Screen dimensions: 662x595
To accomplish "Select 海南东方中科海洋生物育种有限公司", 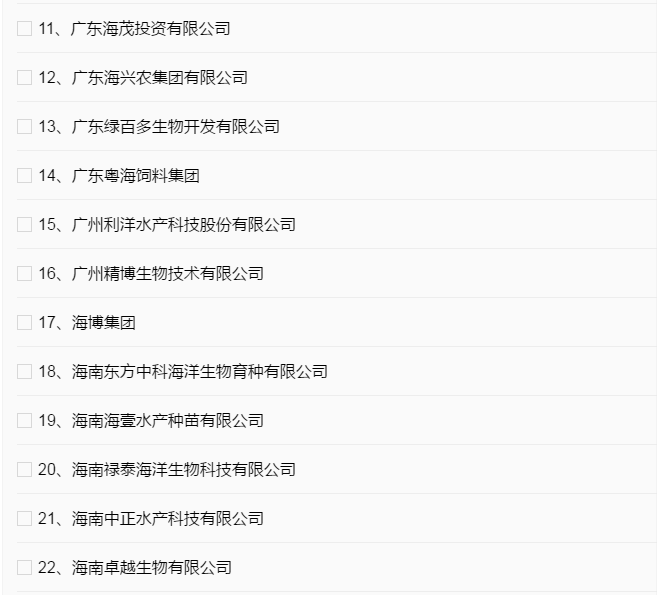I will click(x=24, y=372).
